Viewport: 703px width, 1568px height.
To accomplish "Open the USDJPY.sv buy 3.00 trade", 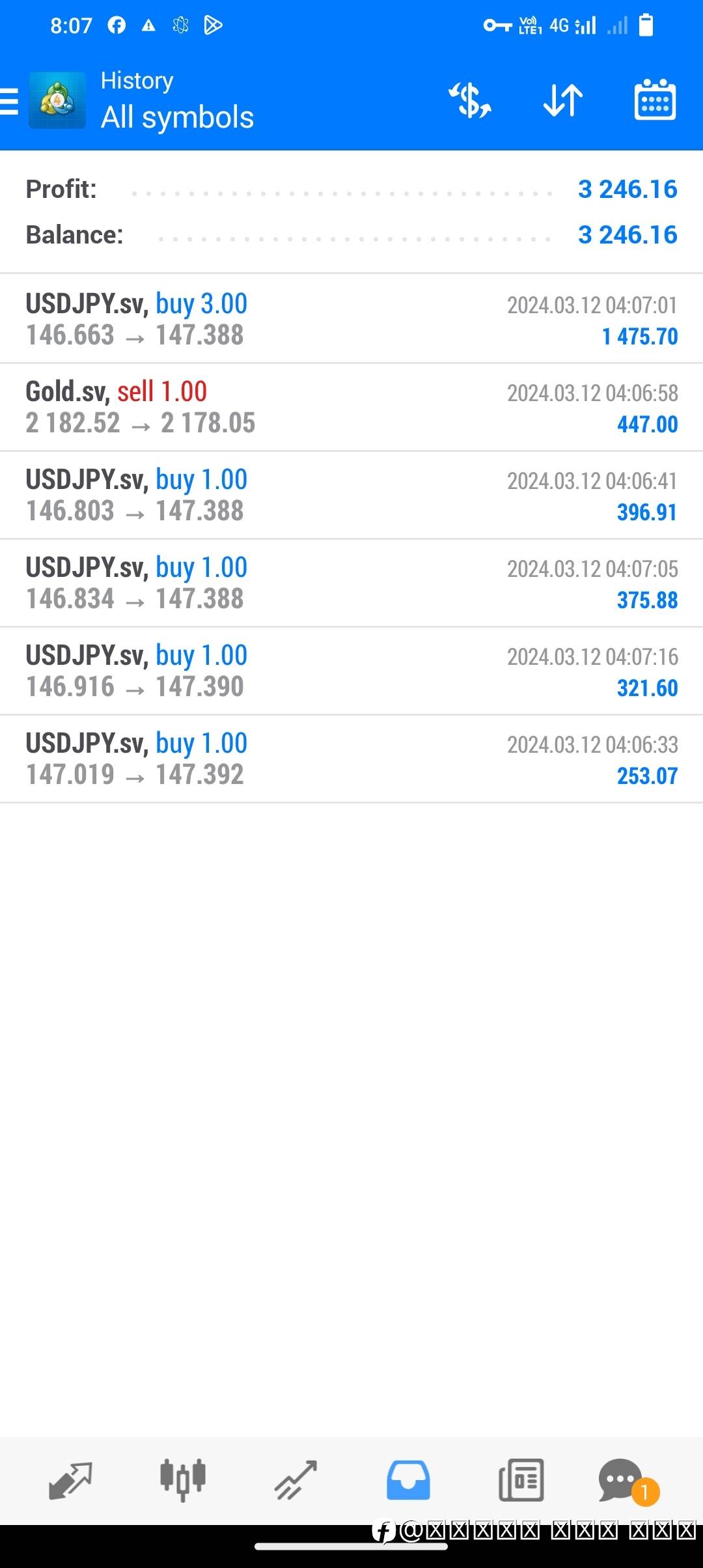I will point(351,318).
